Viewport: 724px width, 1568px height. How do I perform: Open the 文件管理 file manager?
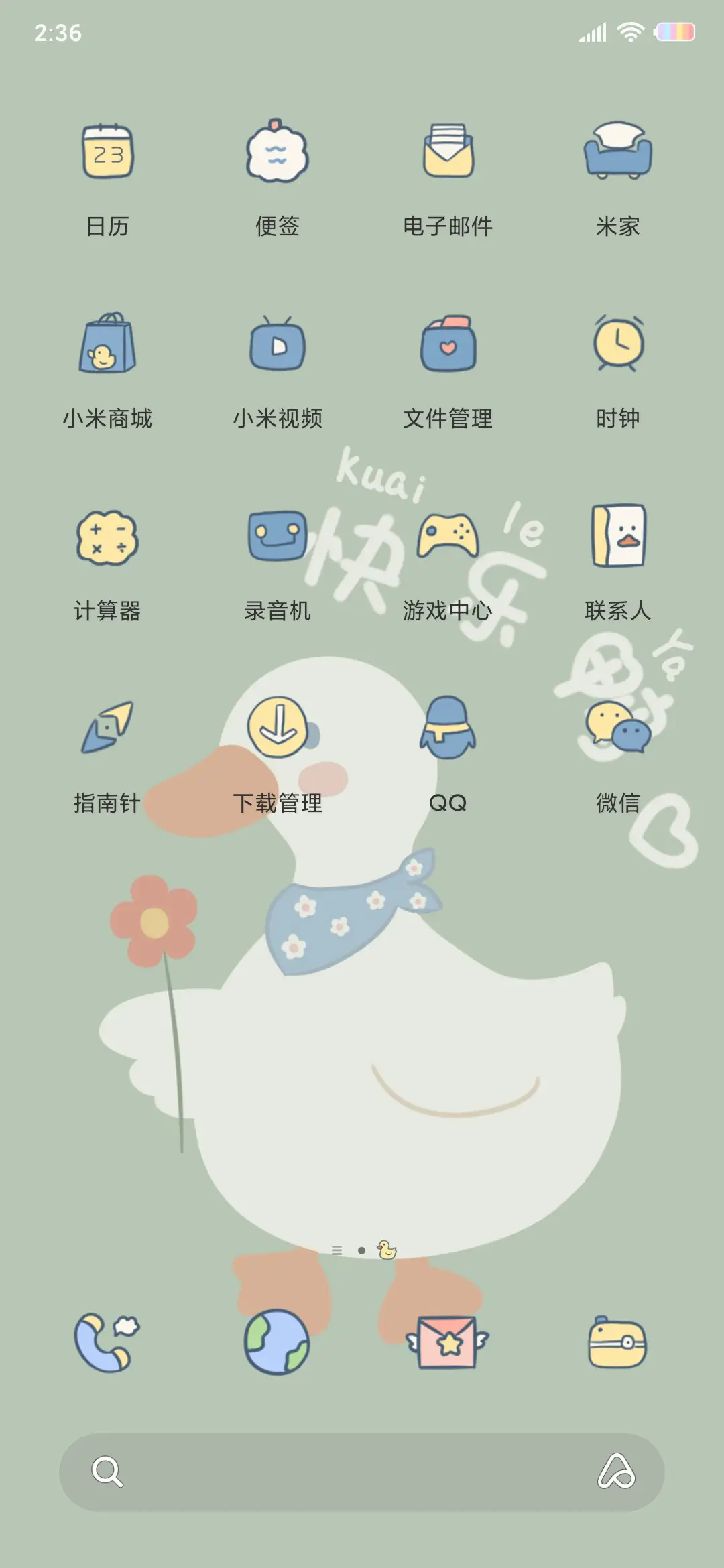pyautogui.click(x=448, y=343)
